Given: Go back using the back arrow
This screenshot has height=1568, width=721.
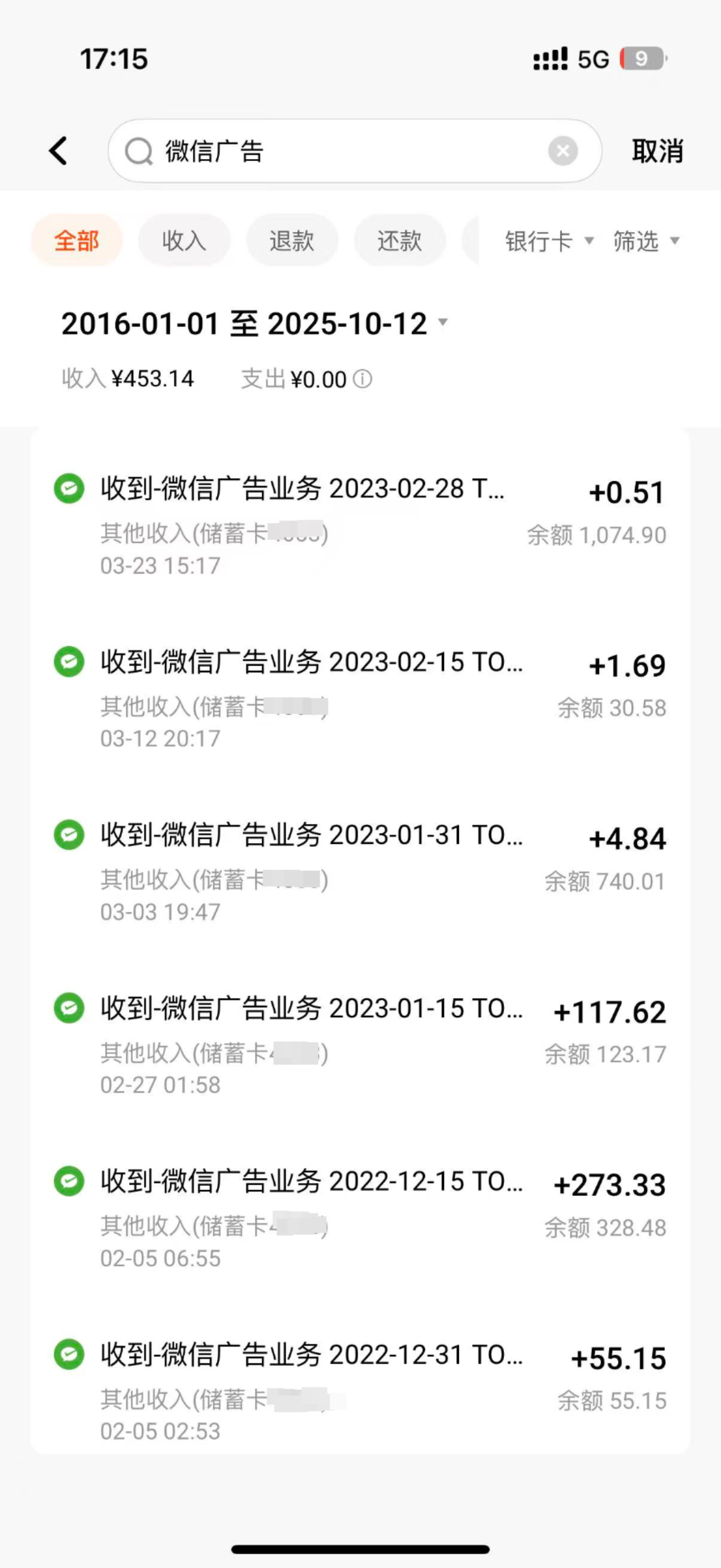Looking at the screenshot, I should [59, 151].
